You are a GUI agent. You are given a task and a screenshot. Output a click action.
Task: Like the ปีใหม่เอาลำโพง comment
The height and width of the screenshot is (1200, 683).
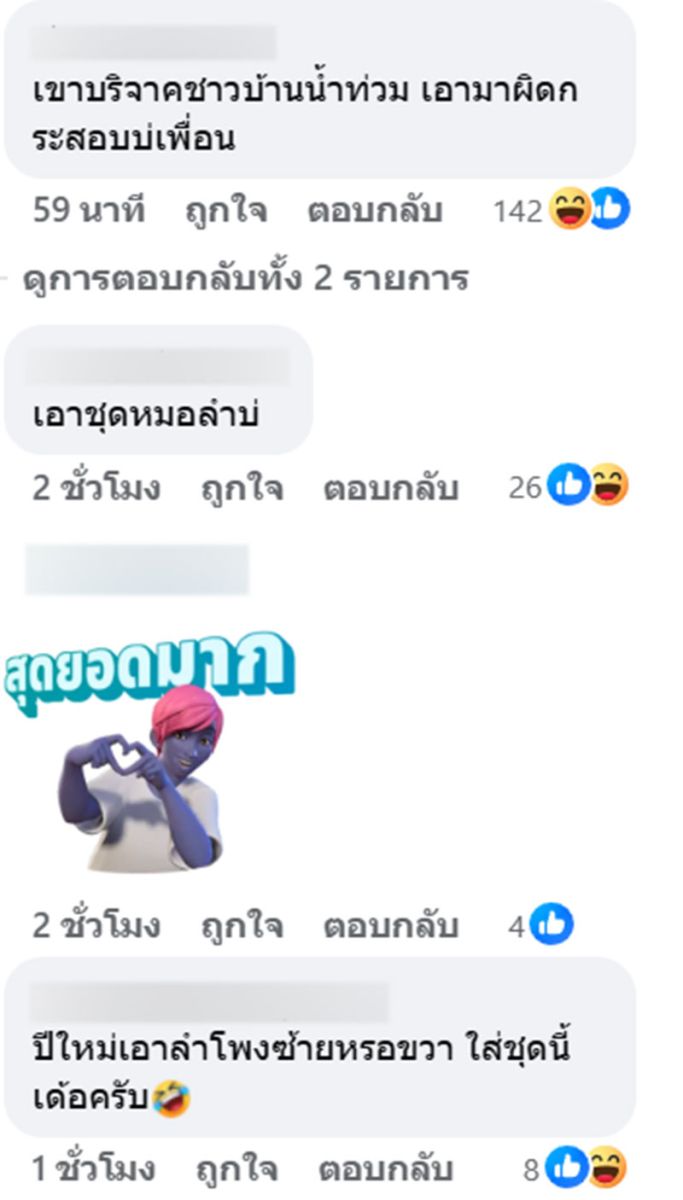pos(237,1167)
